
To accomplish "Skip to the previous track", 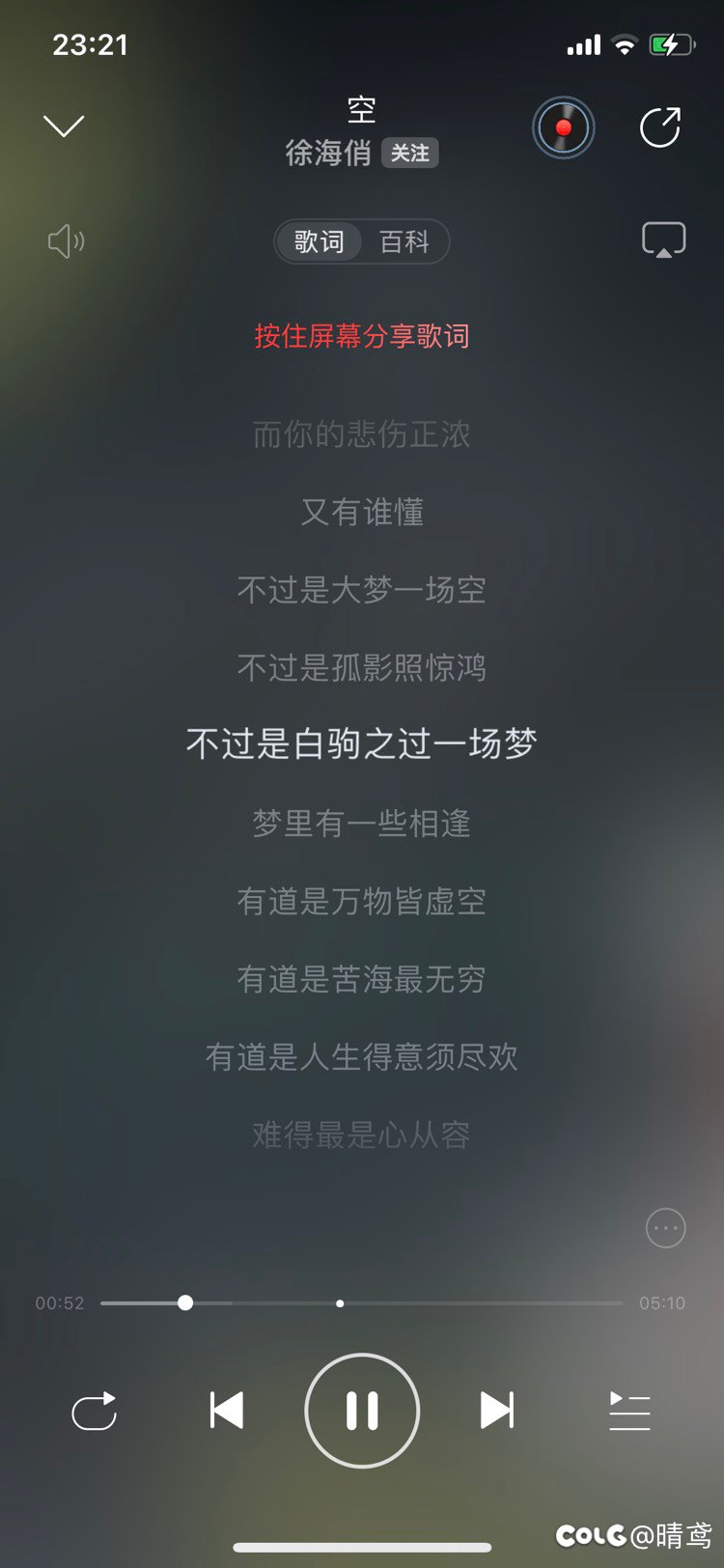I will tap(227, 1411).
